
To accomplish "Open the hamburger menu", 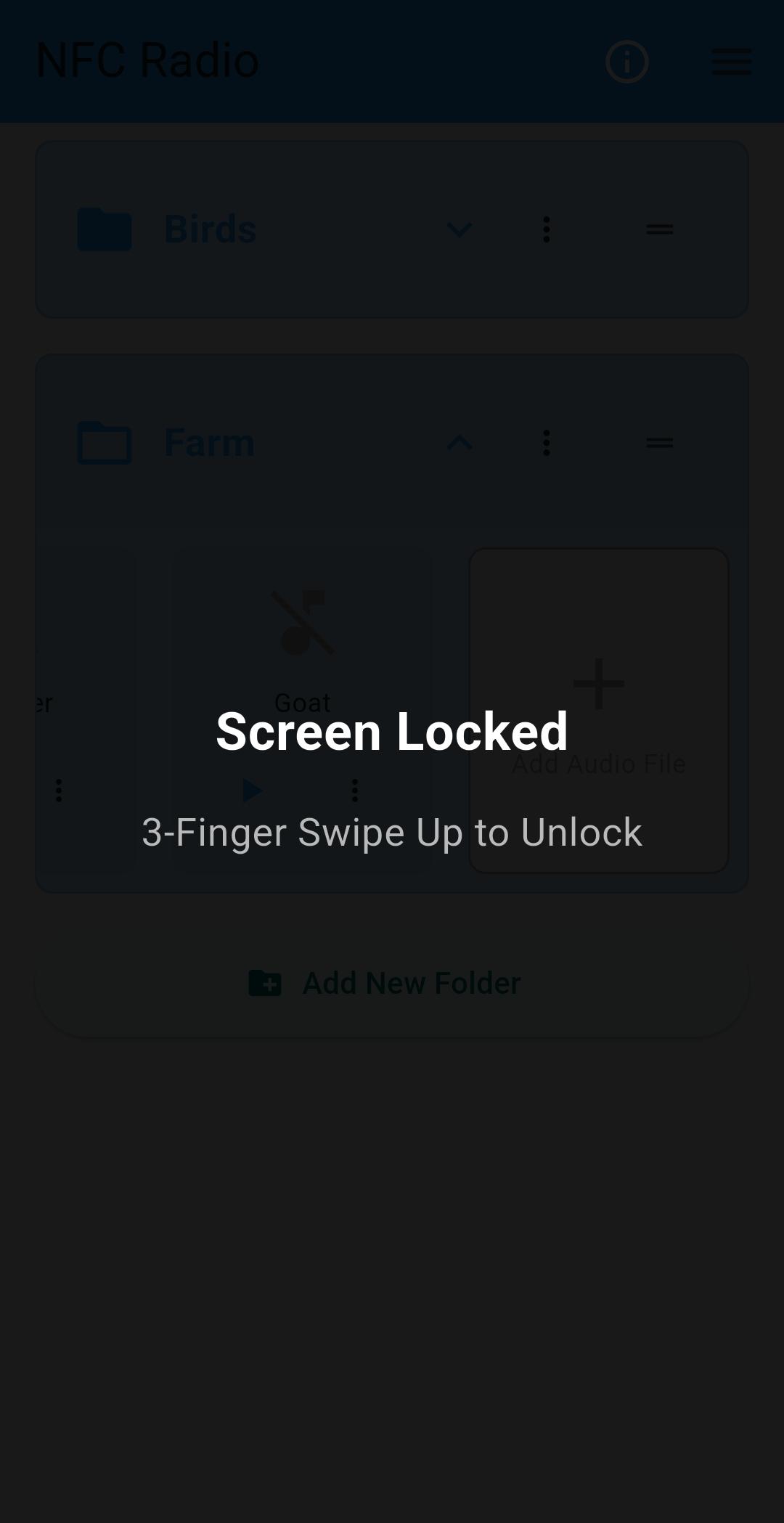I will (731, 62).
